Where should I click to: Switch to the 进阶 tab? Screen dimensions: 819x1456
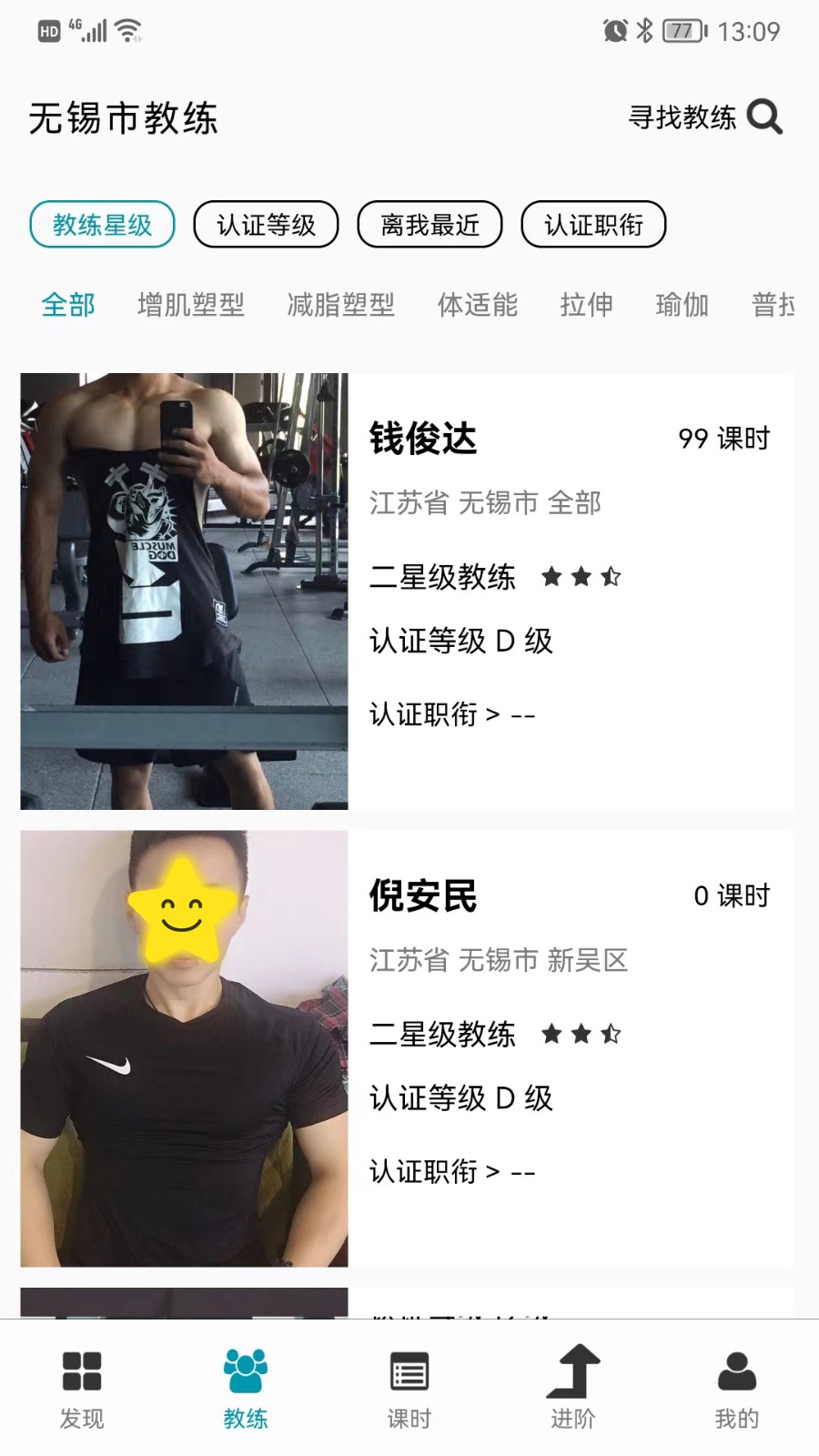573,1389
